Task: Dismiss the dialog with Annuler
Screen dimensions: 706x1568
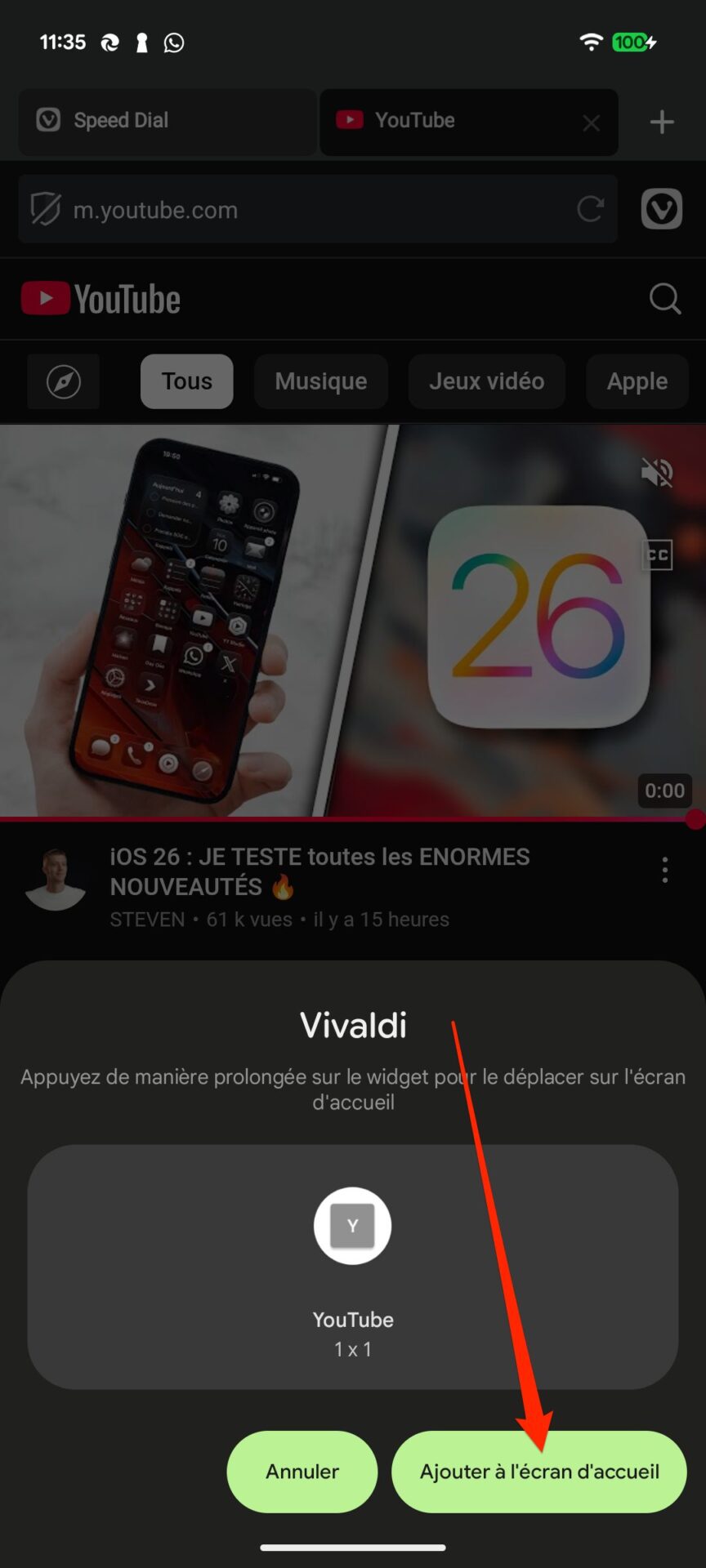Action: [302, 1471]
